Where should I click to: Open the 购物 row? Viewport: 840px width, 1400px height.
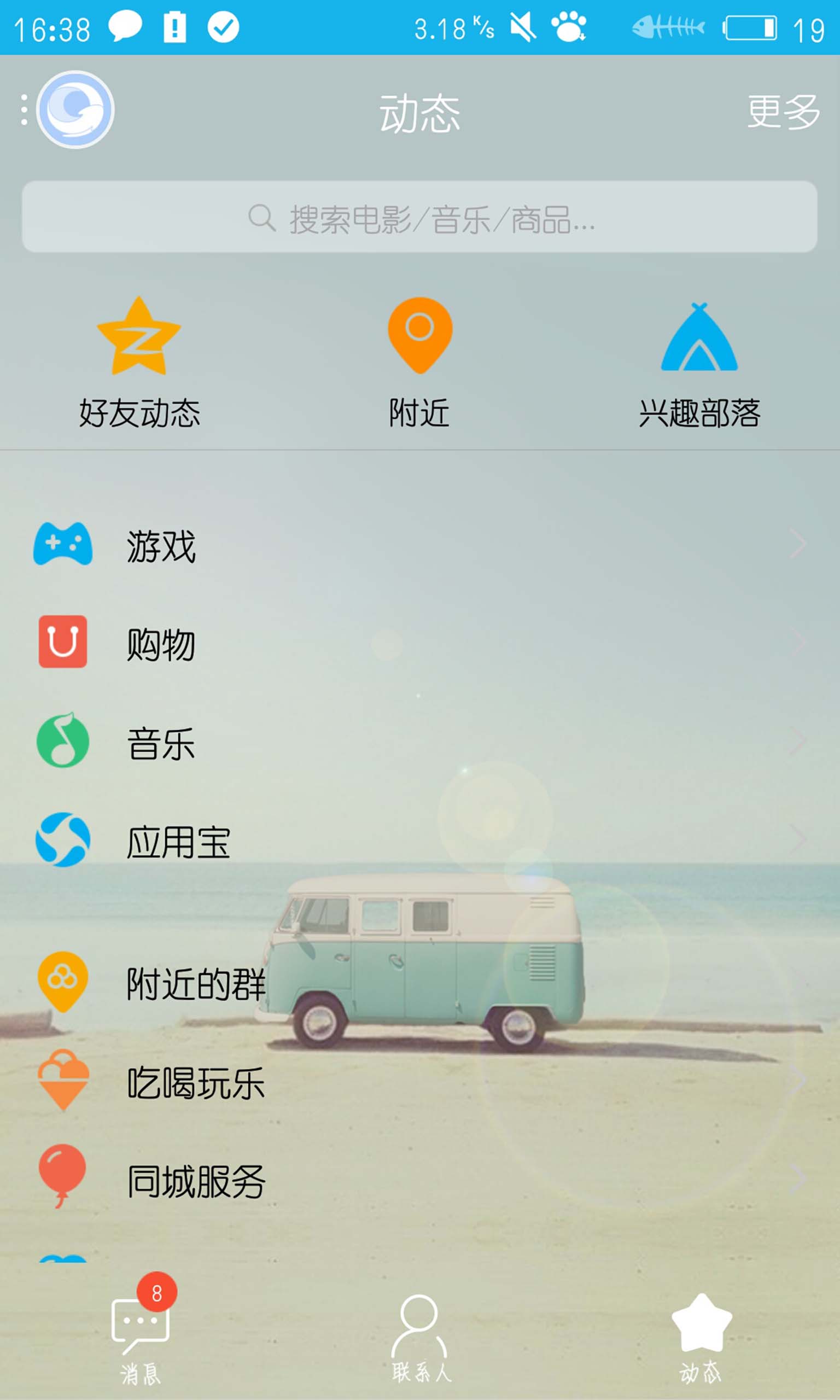point(420,643)
